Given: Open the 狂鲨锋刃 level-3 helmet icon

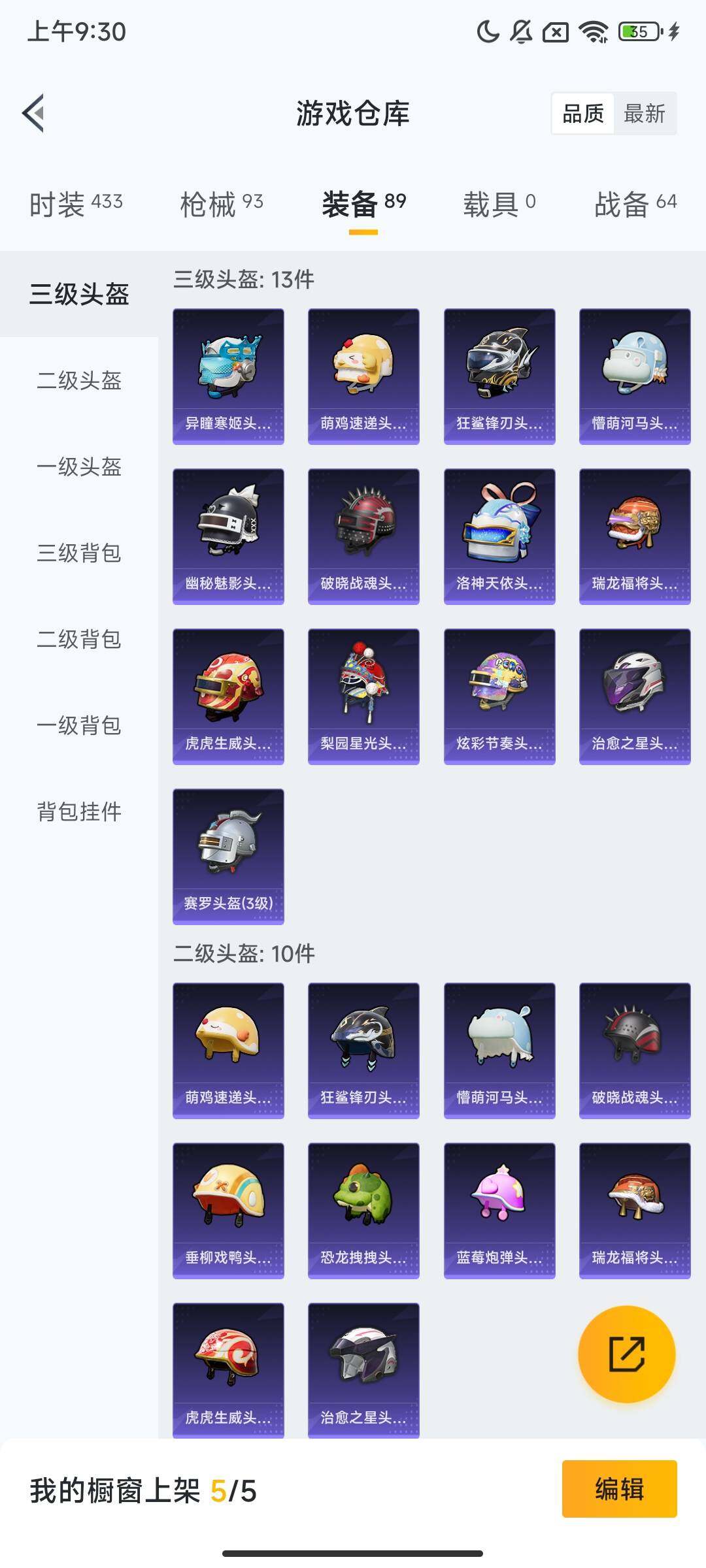Looking at the screenshot, I should point(499,372).
